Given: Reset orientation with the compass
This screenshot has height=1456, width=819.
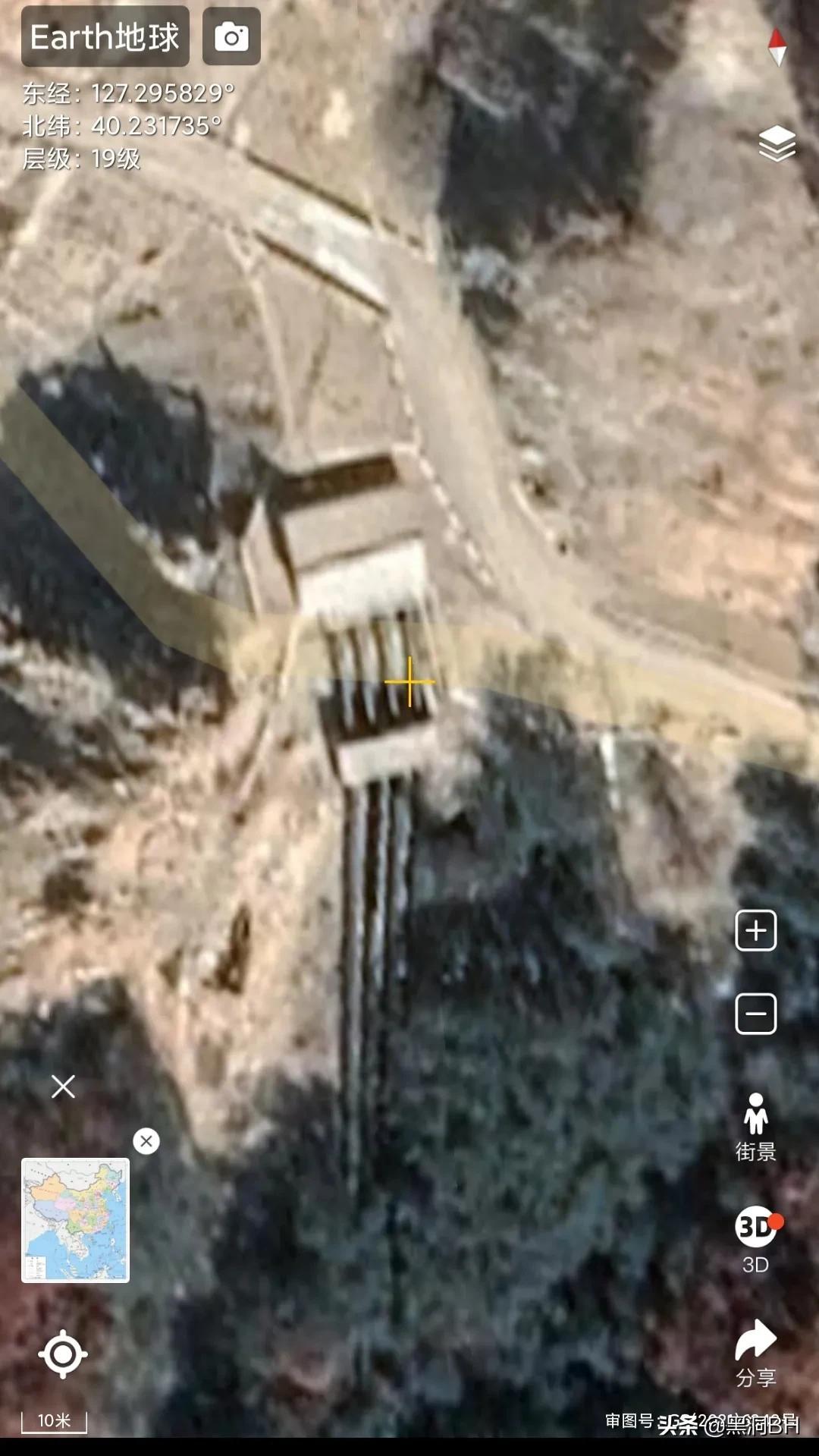Looking at the screenshot, I should (777, 47).
